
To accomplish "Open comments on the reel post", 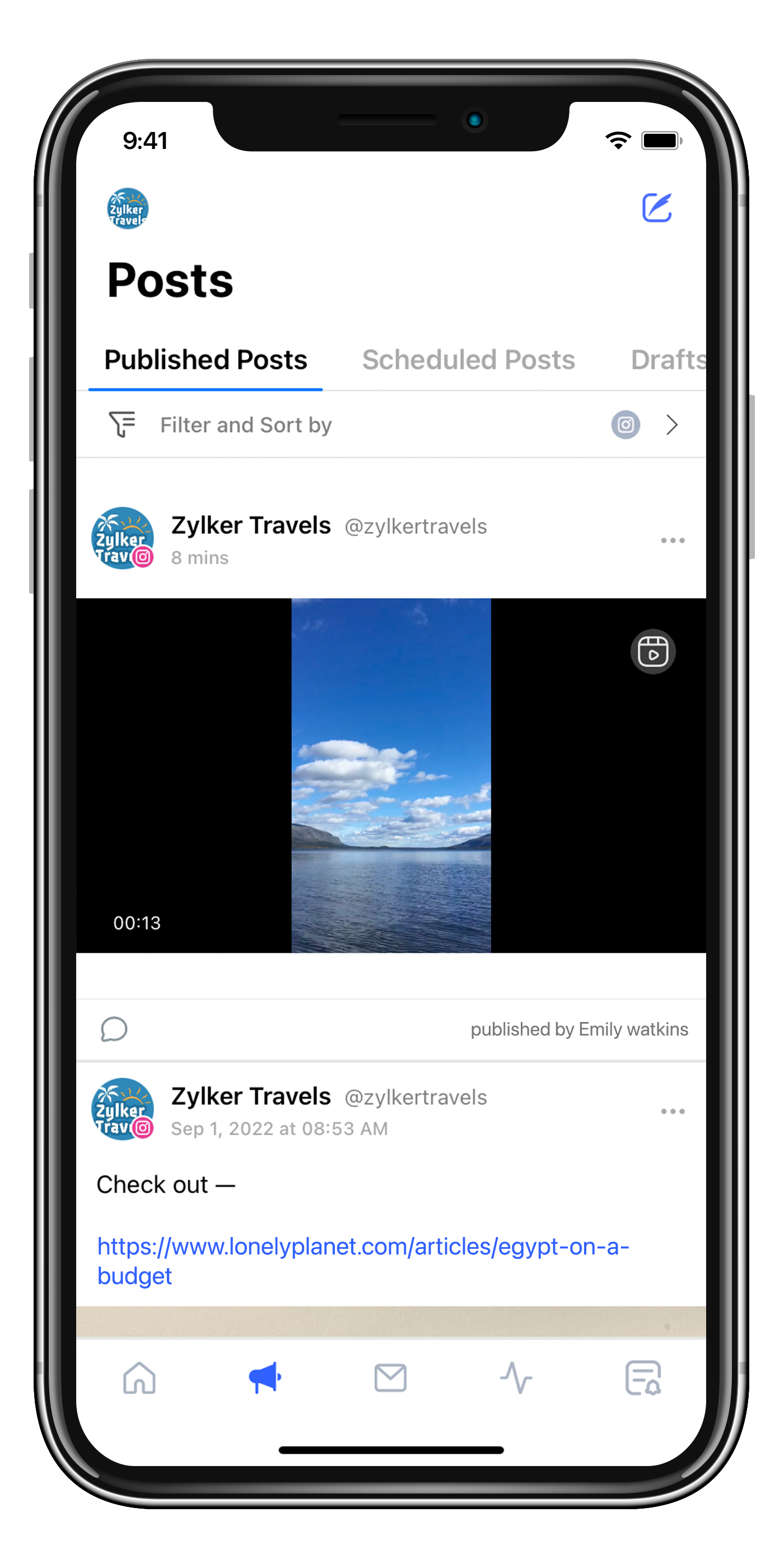I will pos(114,1029).
